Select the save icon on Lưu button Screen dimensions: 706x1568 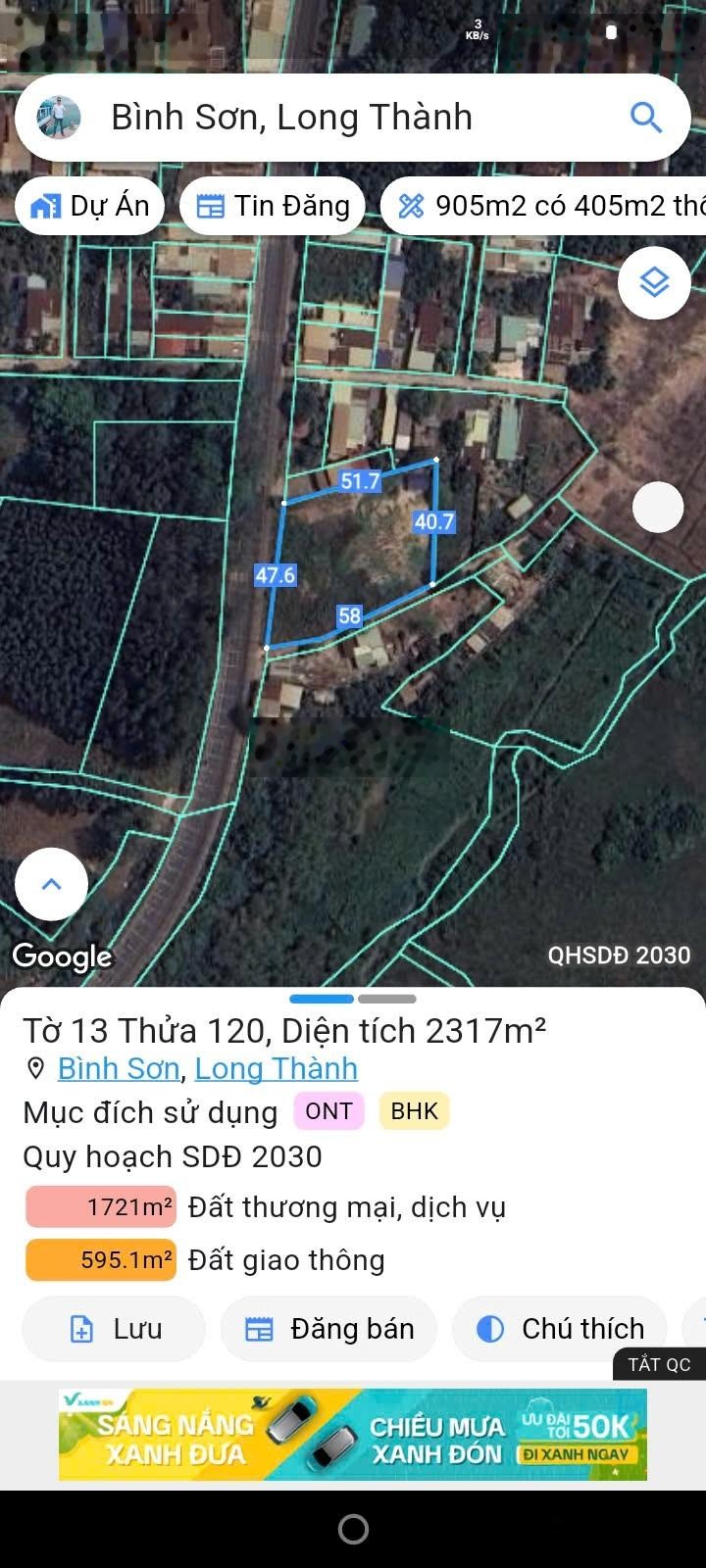[x=80, y=1329]
